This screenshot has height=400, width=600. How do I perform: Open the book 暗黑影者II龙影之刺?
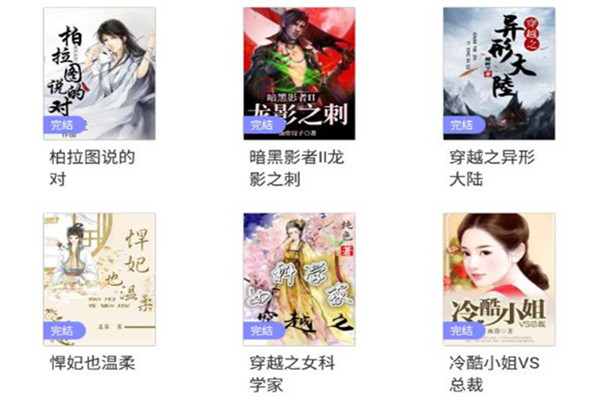(x=299, y=73)
